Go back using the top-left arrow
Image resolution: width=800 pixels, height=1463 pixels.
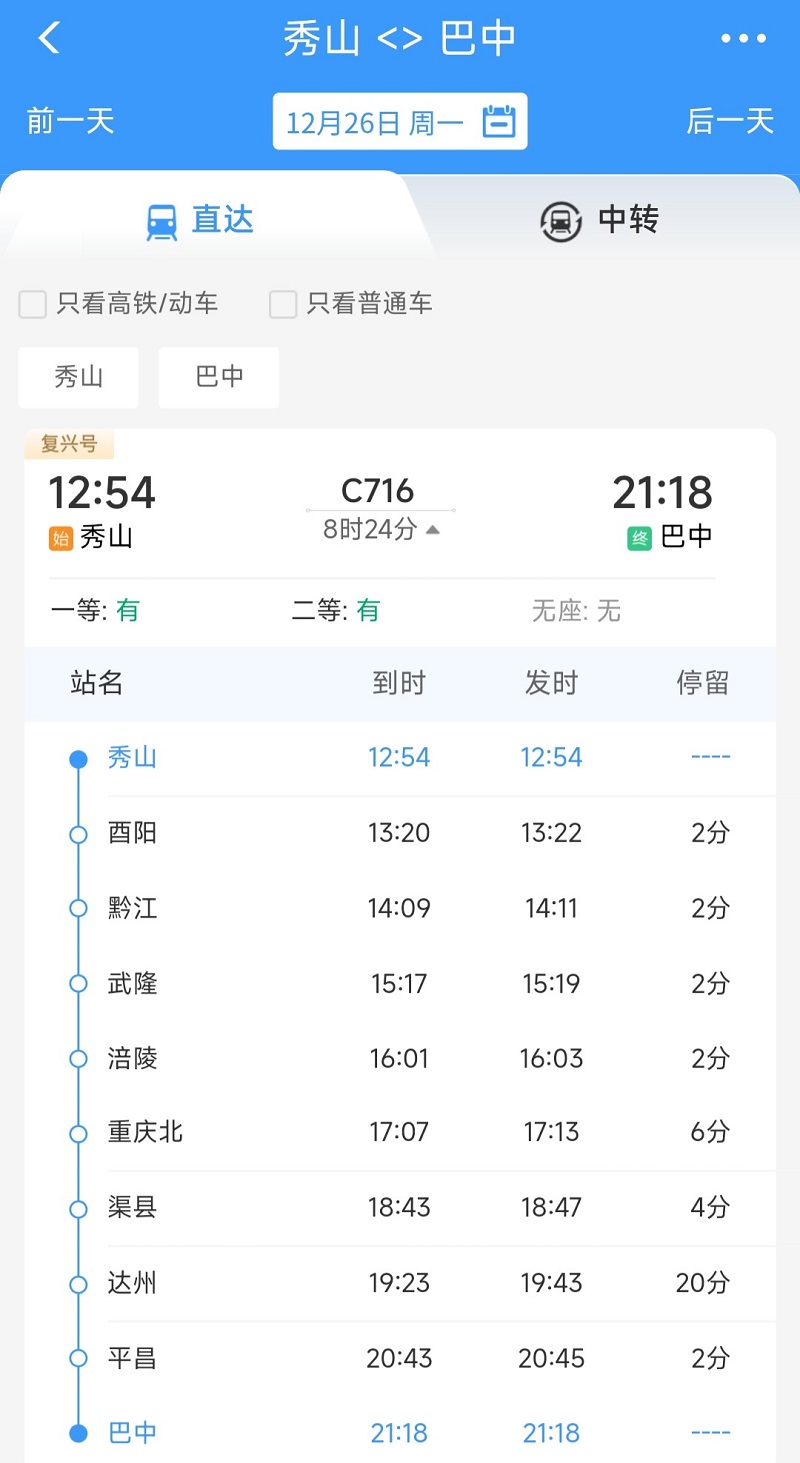[49, 39]
